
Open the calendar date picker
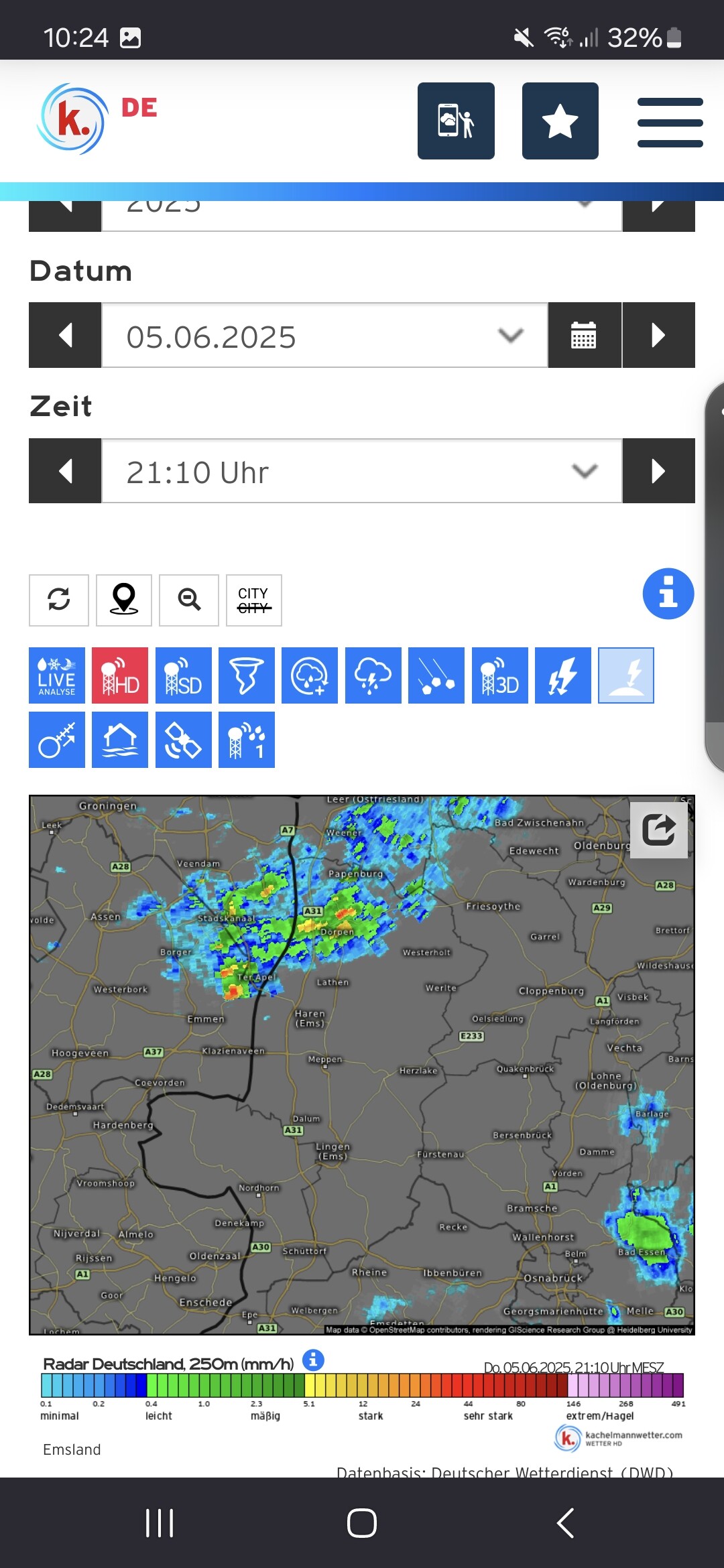point(584,335)
